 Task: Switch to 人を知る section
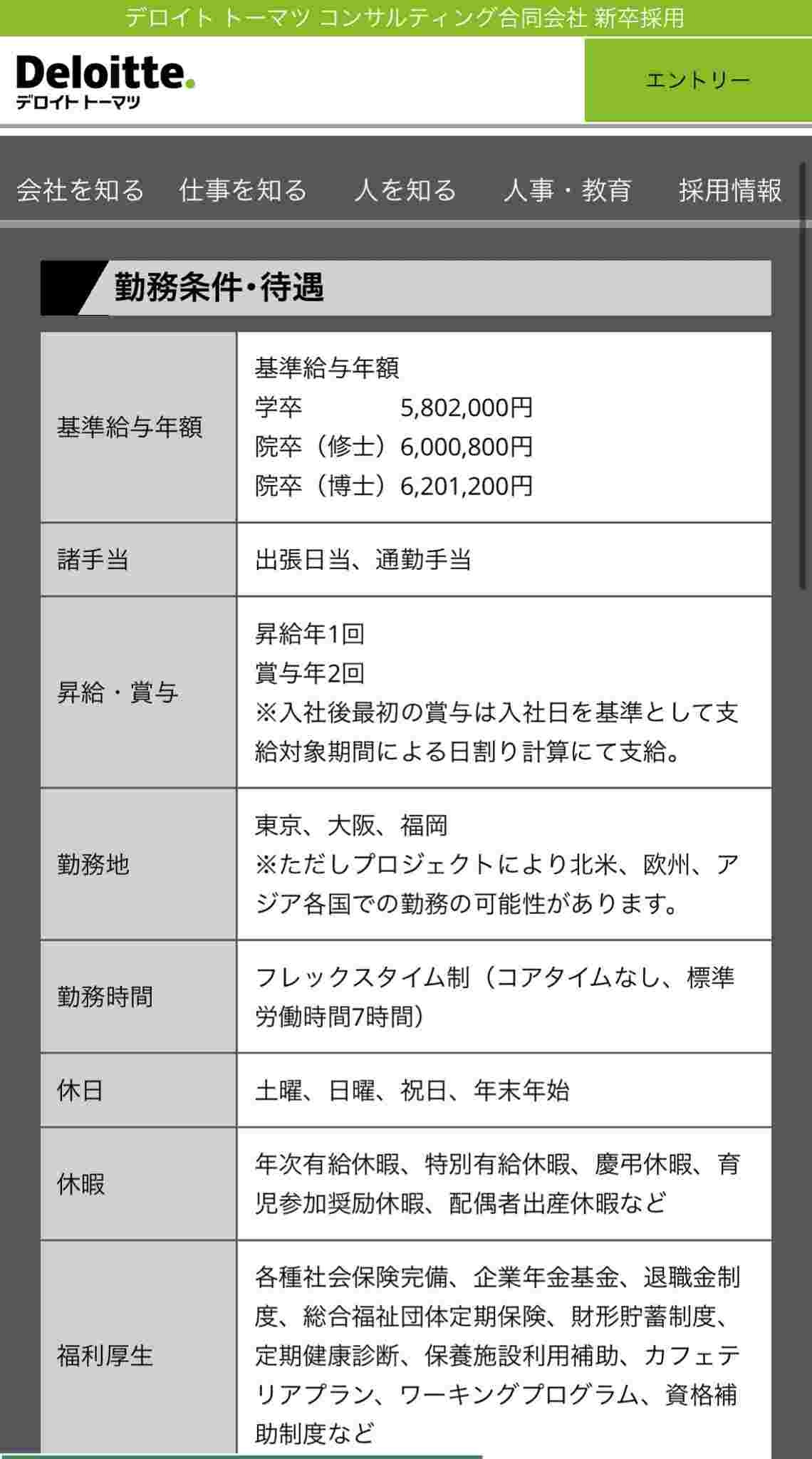pos(405,190)
